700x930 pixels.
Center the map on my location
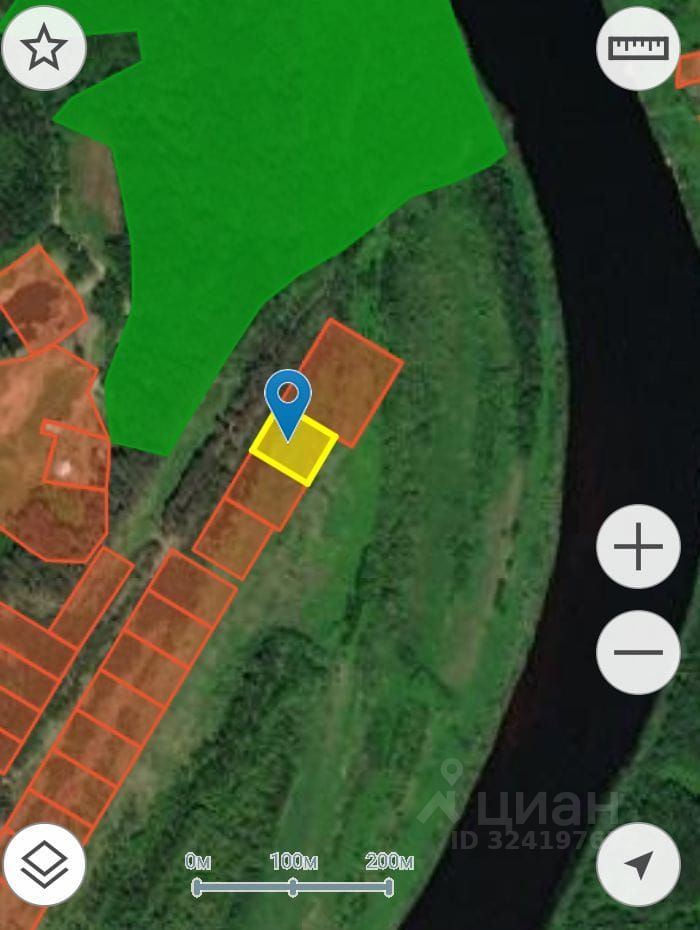(638, 864)
